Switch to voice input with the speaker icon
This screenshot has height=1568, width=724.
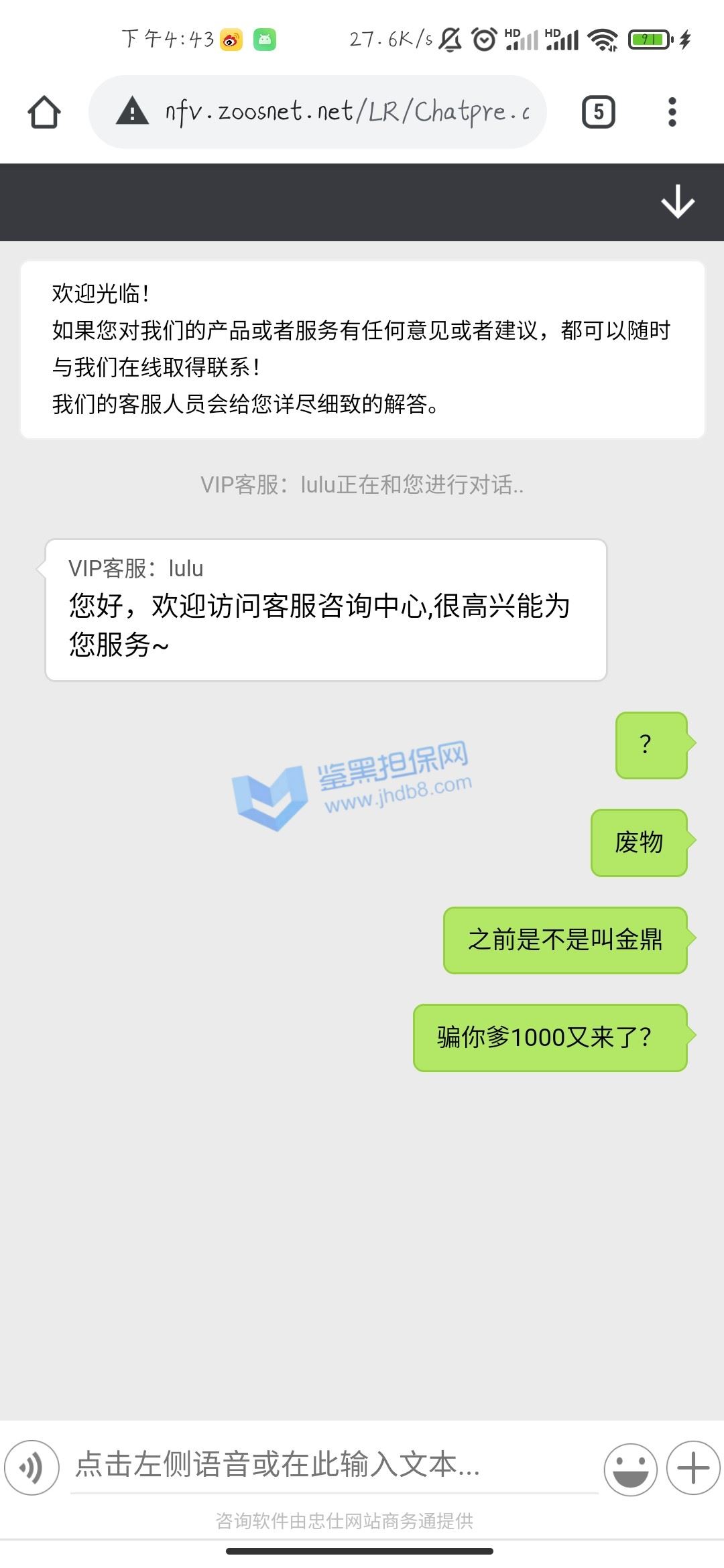[32, 1467]
